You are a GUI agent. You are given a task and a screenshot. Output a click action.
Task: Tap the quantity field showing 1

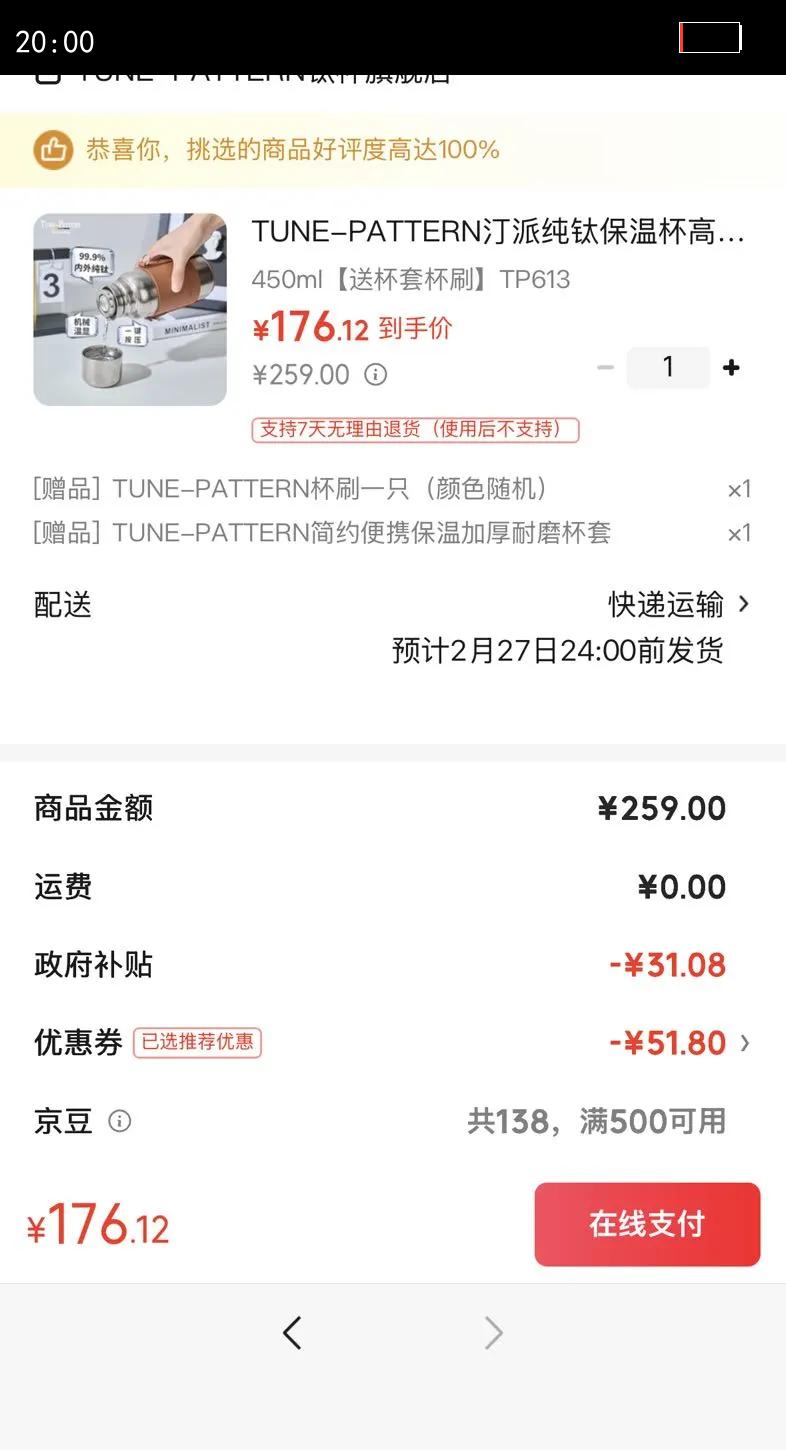pyautogui.click(x=668, y=368)
